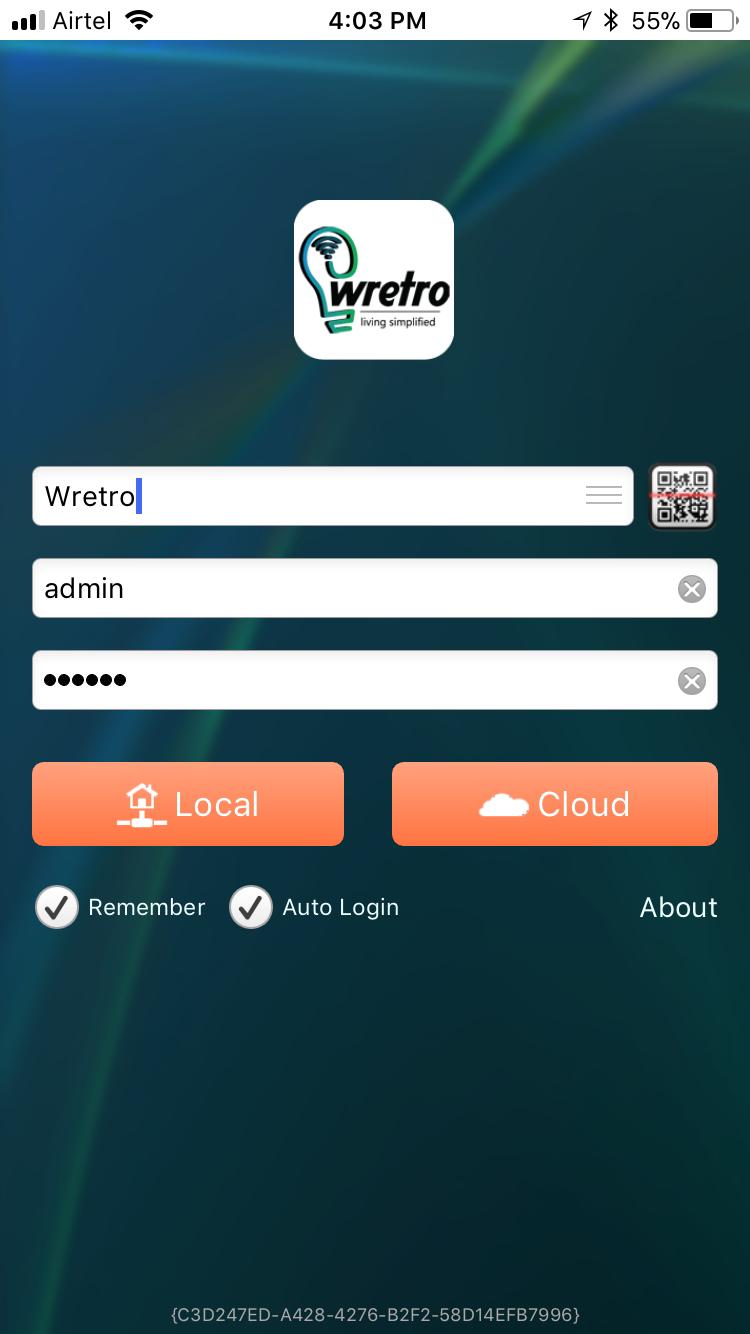Scan QR code with the scanner button

pos(682,496)
